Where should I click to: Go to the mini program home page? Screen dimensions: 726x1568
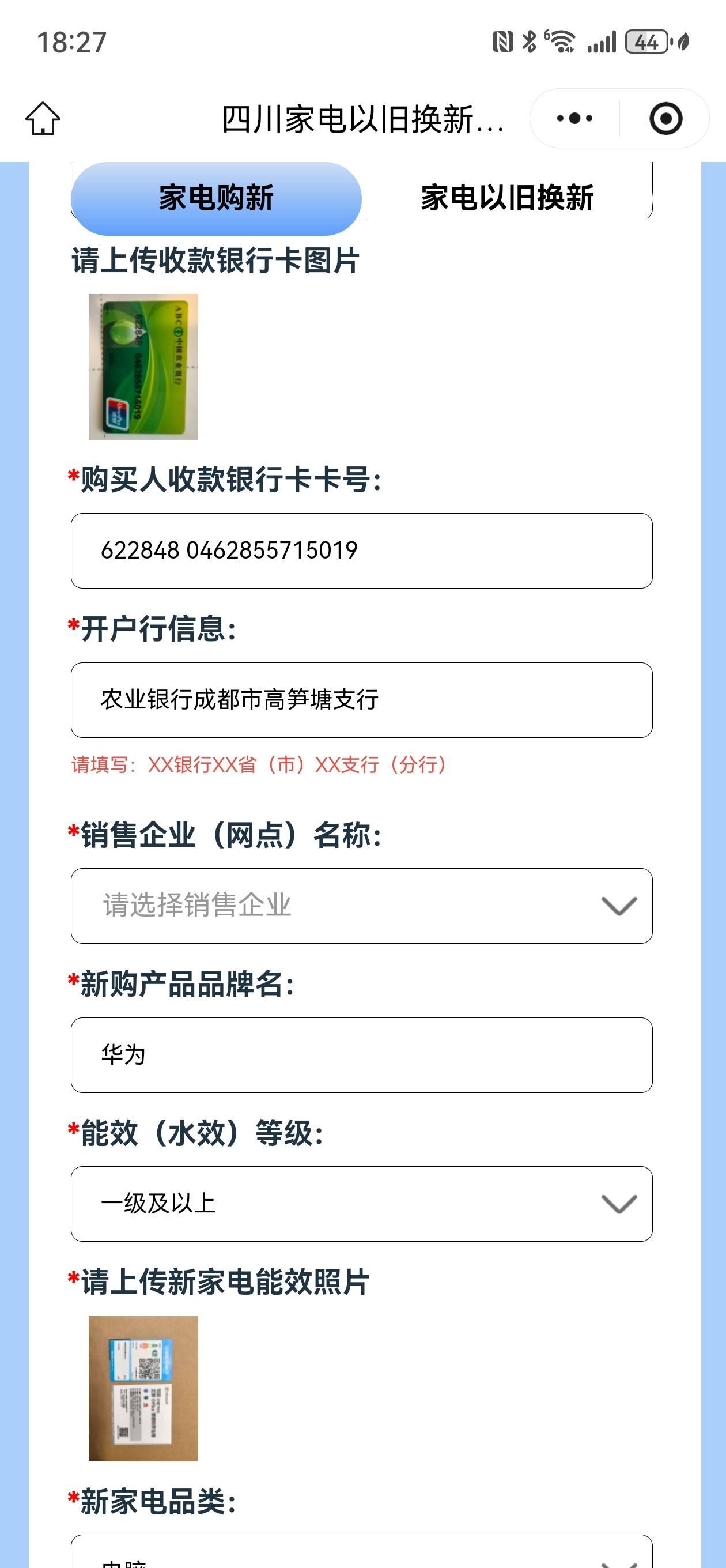pos(43,118)
